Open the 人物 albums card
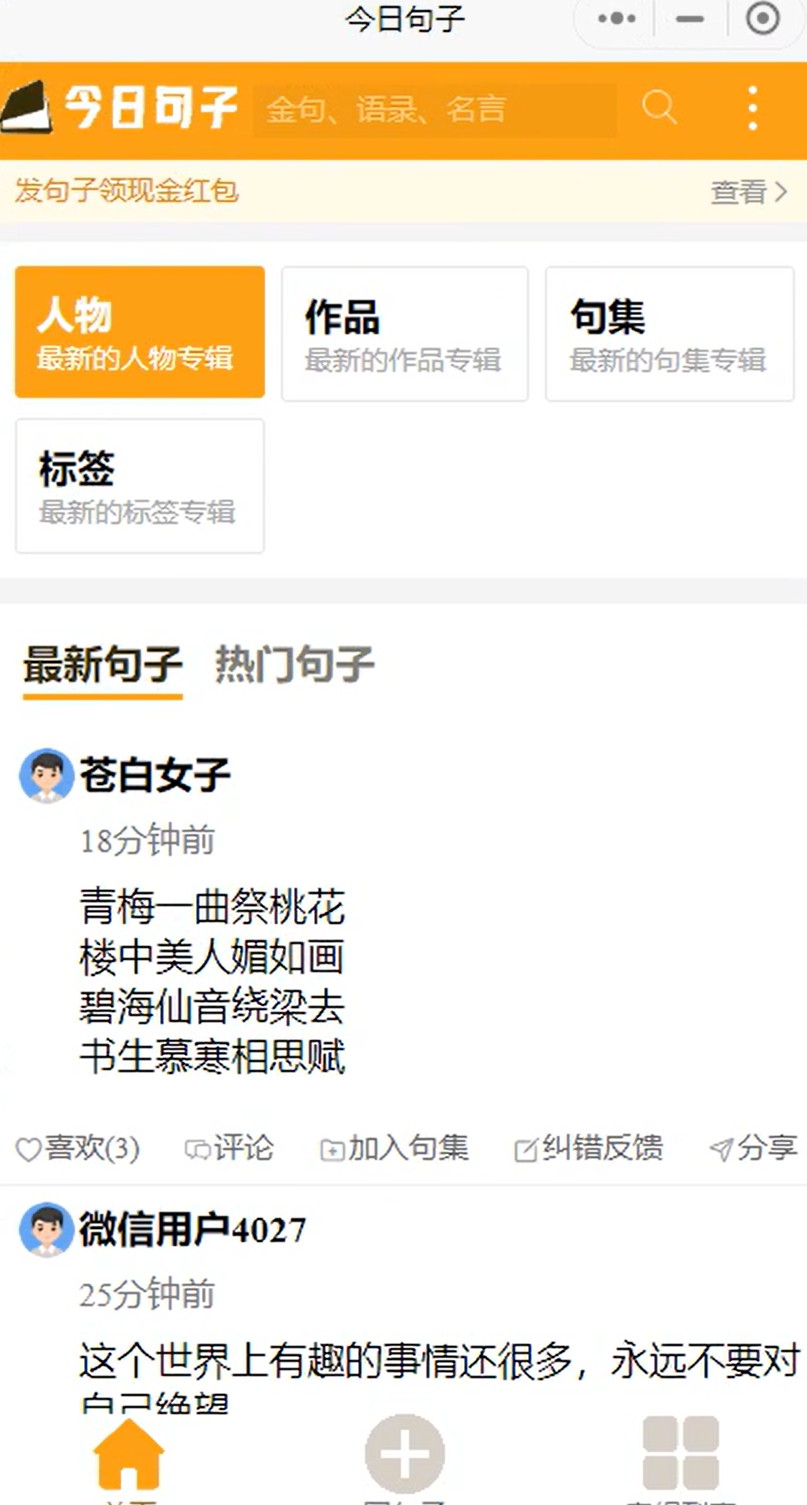This screenshot has height=1505, width=807. point(140,332)
